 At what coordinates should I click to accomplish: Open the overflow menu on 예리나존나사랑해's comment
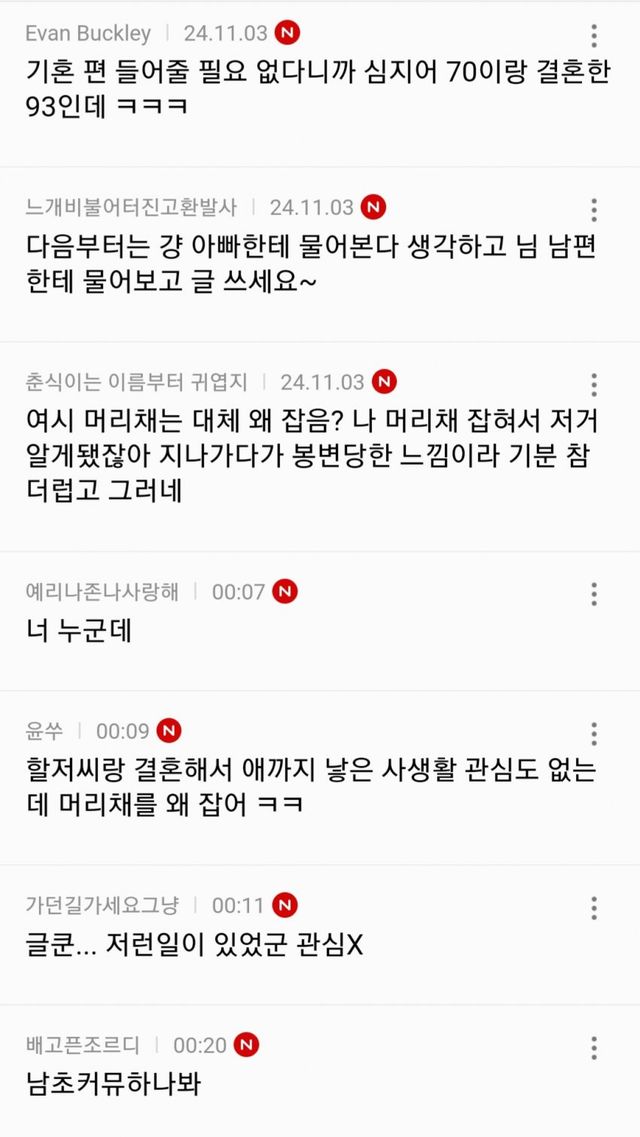click(594, 594)
